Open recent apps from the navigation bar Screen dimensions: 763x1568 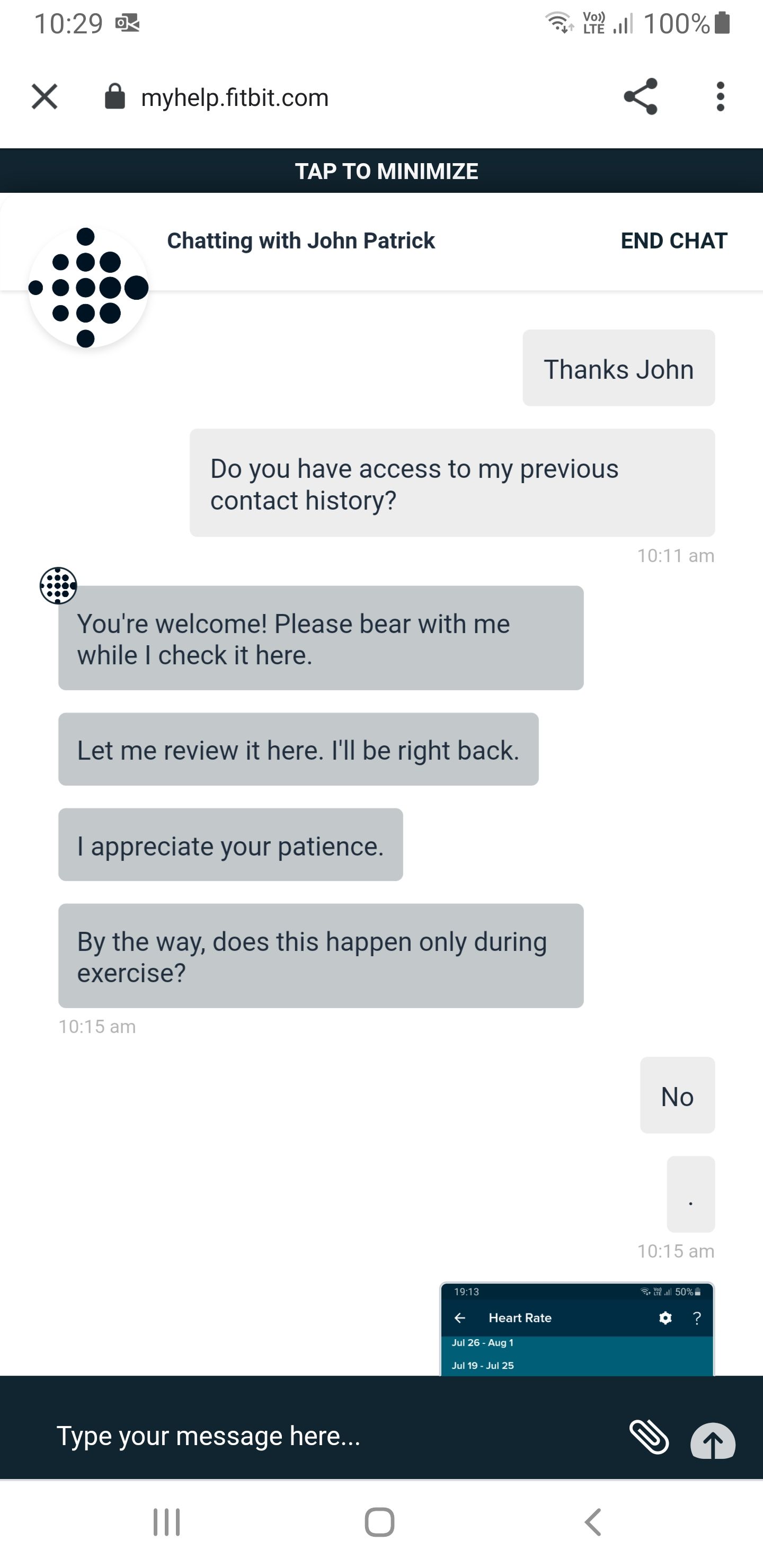click(x=166, y=1522)
